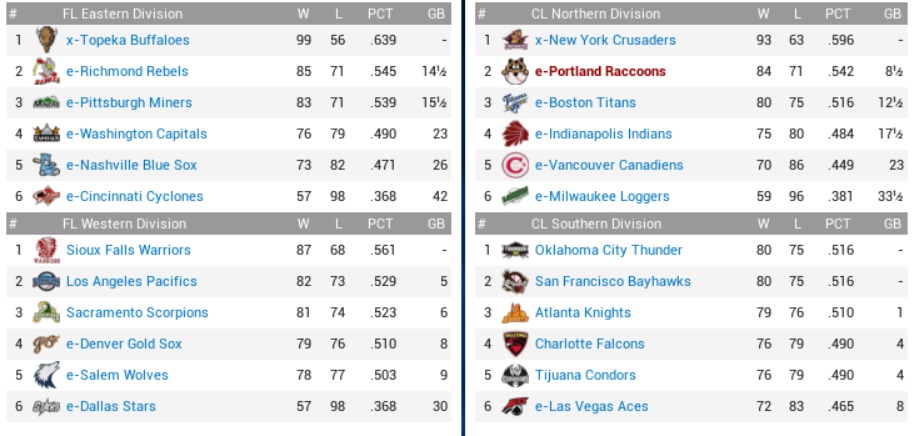Open Oklahoma City Thunder team page
Image resolution: width=917 pixels, height=436 pixels.
608,250
